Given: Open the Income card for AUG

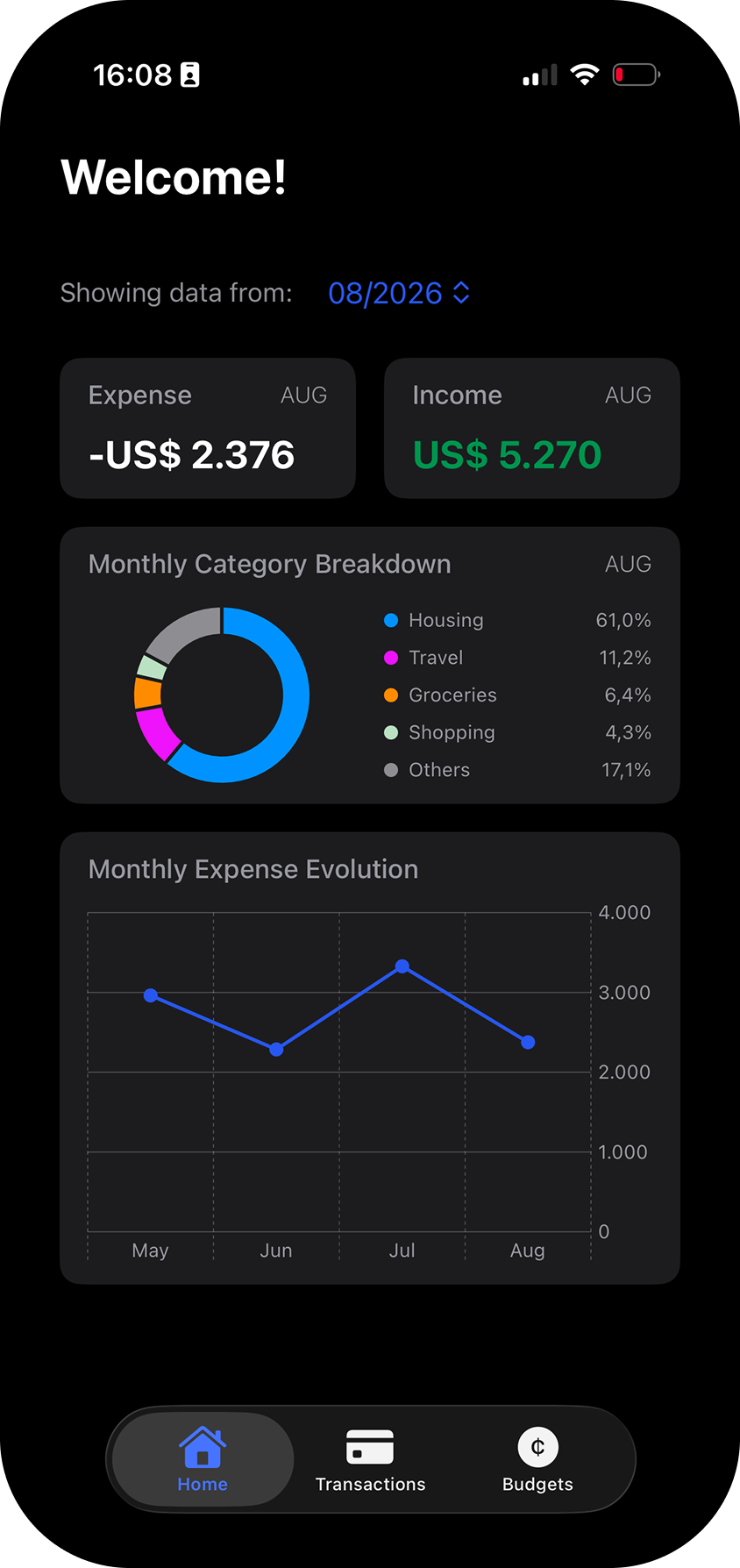Looking at the screenshot, I should click(532, 428).
